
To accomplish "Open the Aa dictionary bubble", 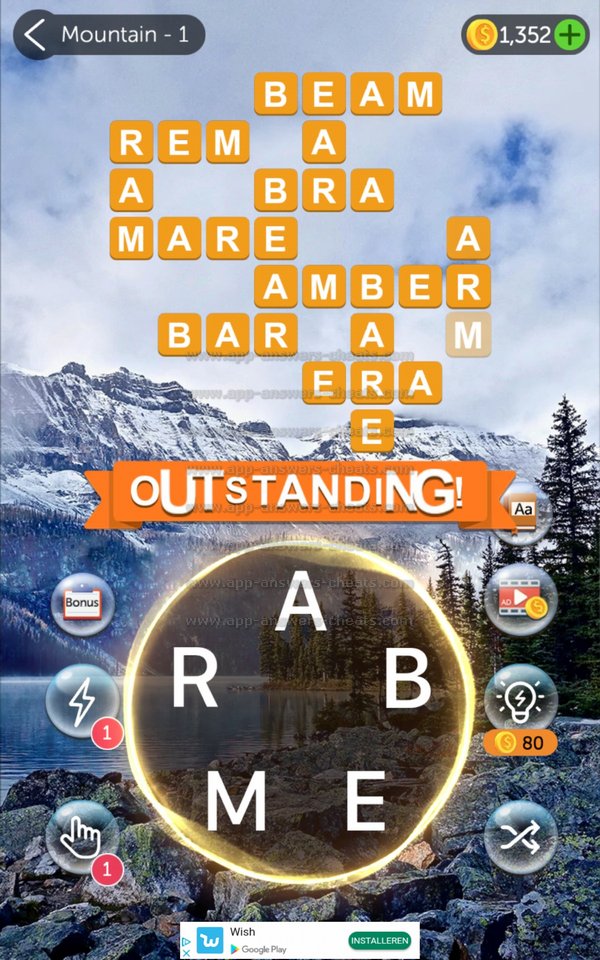I will tap(522, 511).
